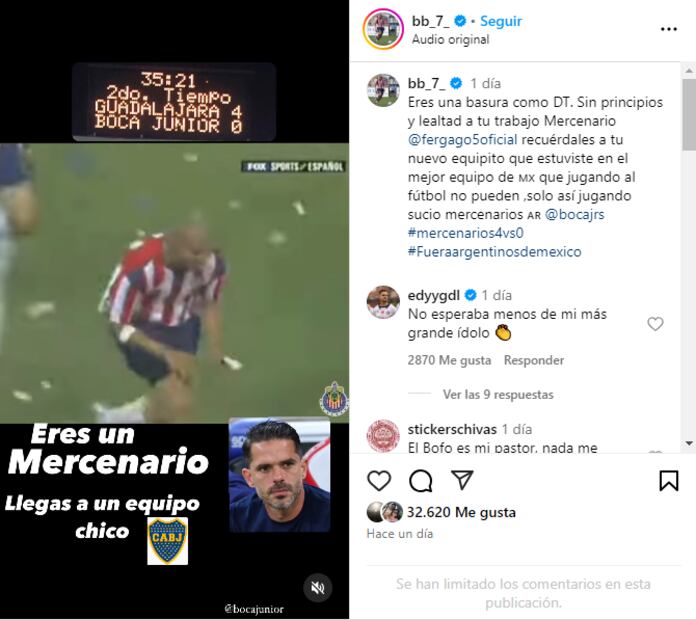Open the three-dot options menu
Viewport: 696px width, 620px height.
[x=669, y=29]
